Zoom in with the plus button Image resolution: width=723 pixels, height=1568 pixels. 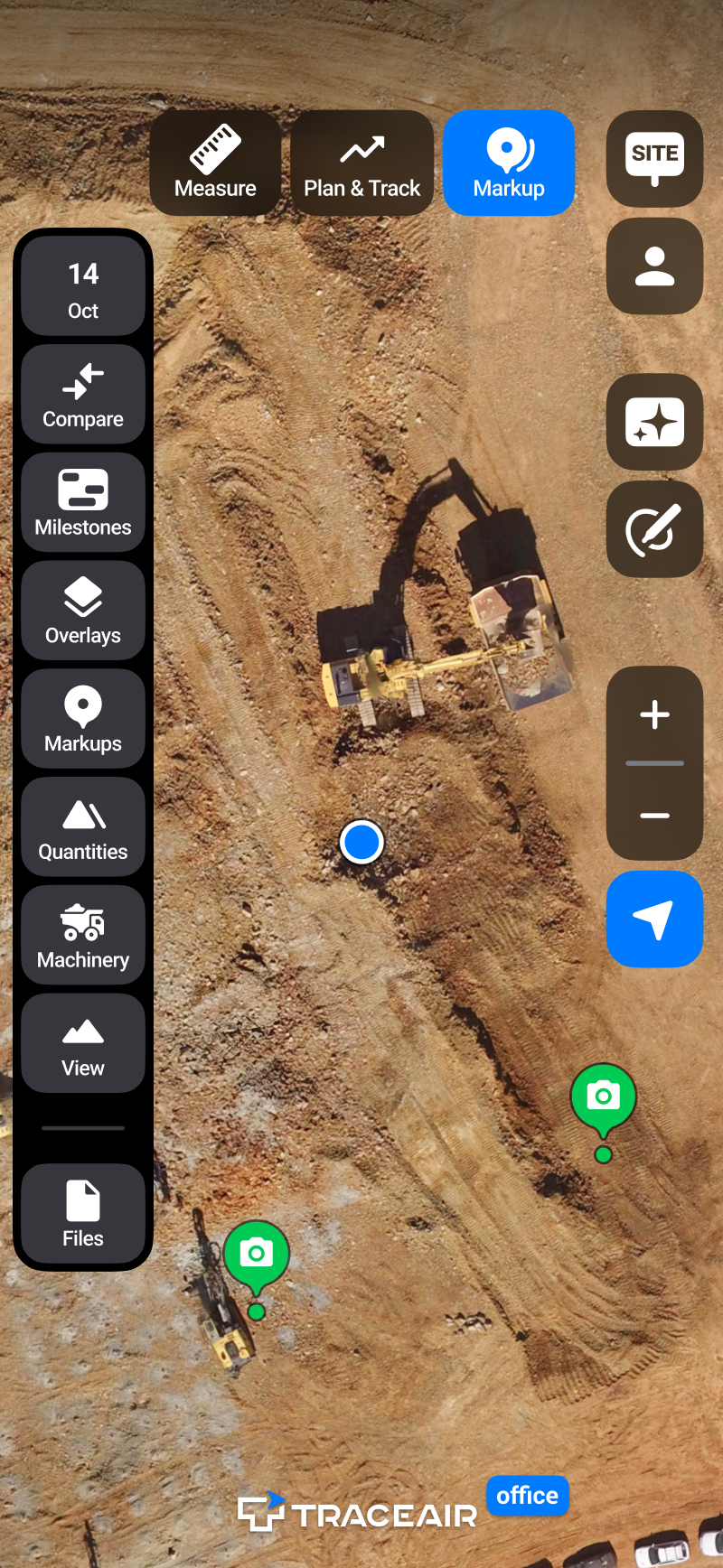(x=654, y=715)
